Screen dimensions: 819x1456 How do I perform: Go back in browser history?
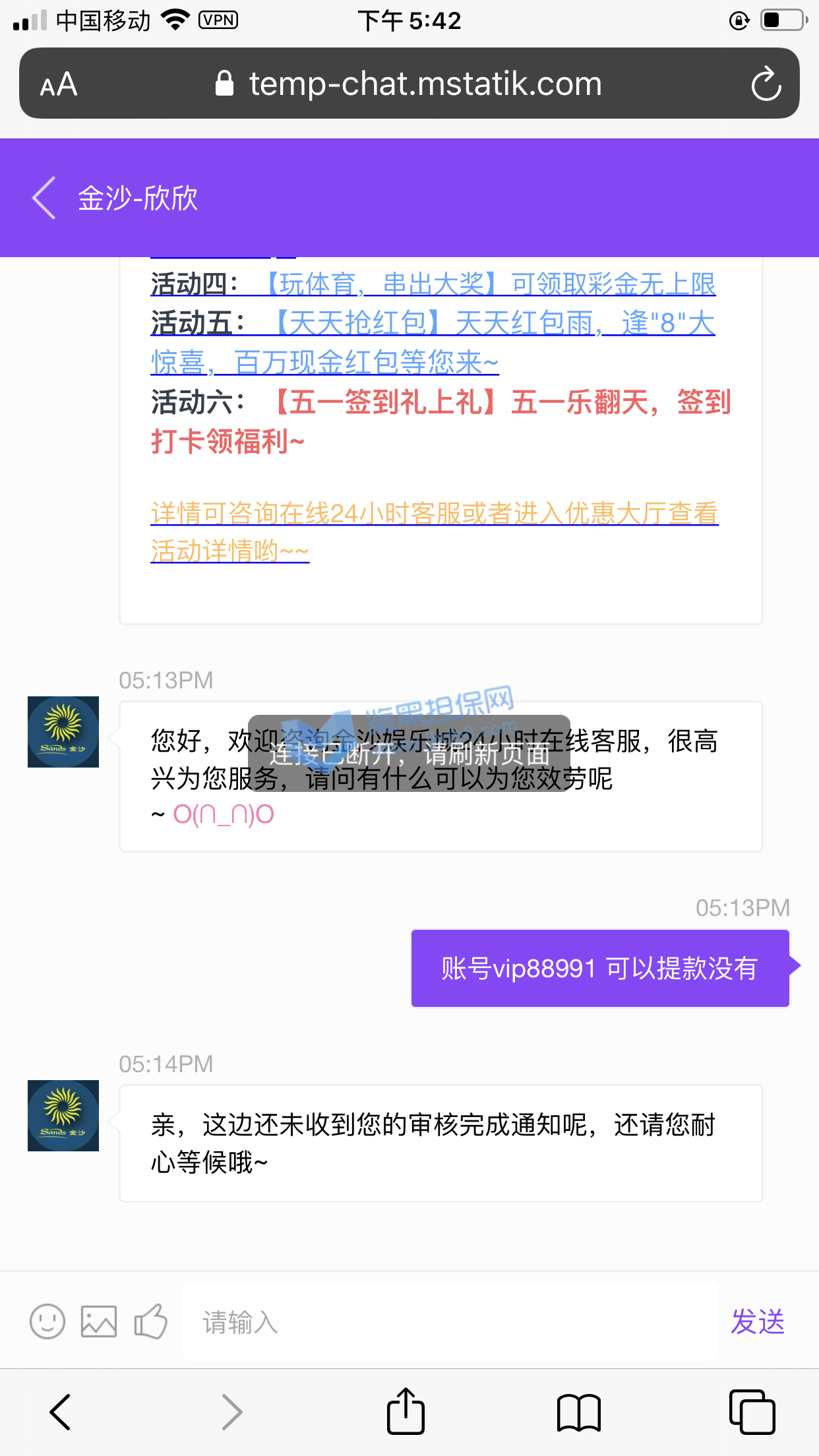click(61, 1412)
